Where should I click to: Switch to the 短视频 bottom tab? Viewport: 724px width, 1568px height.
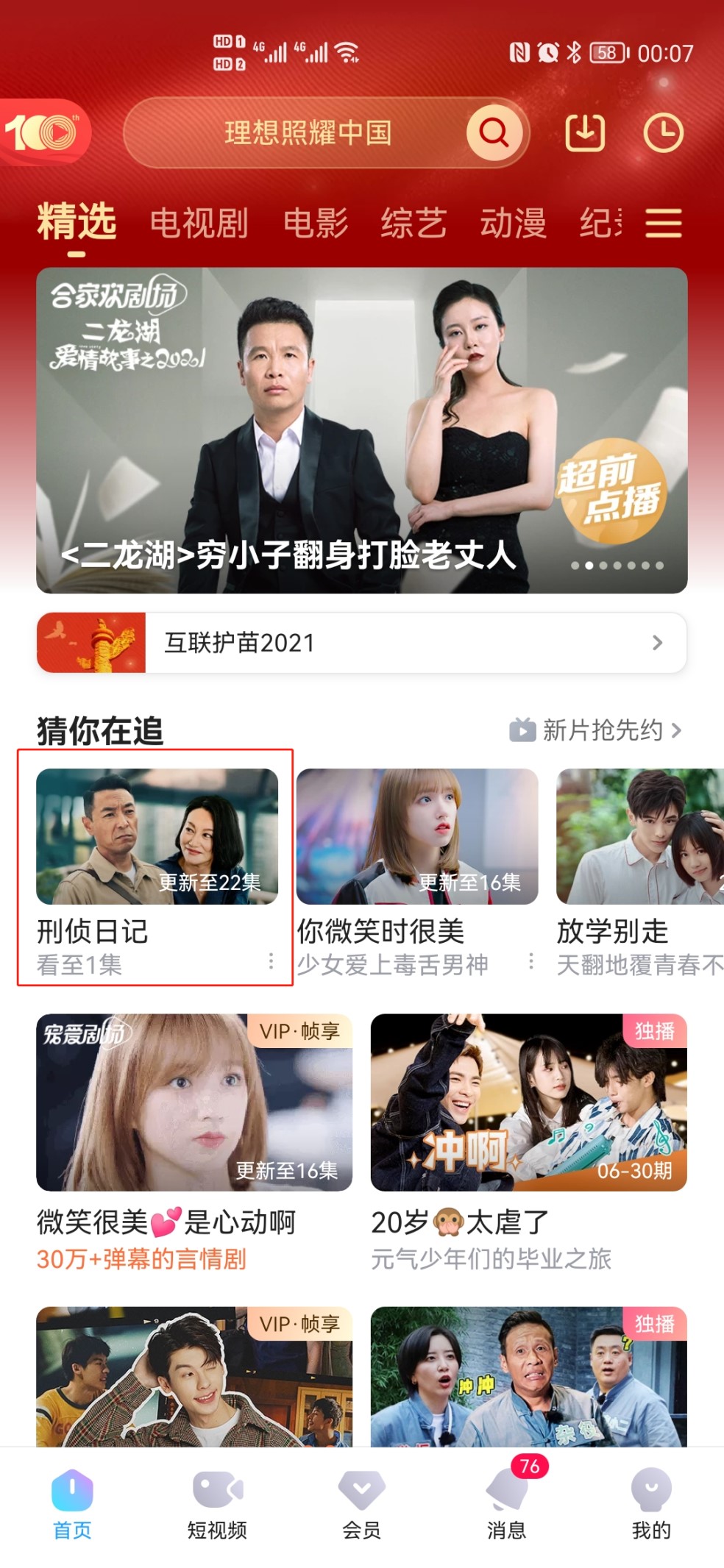217,1505
